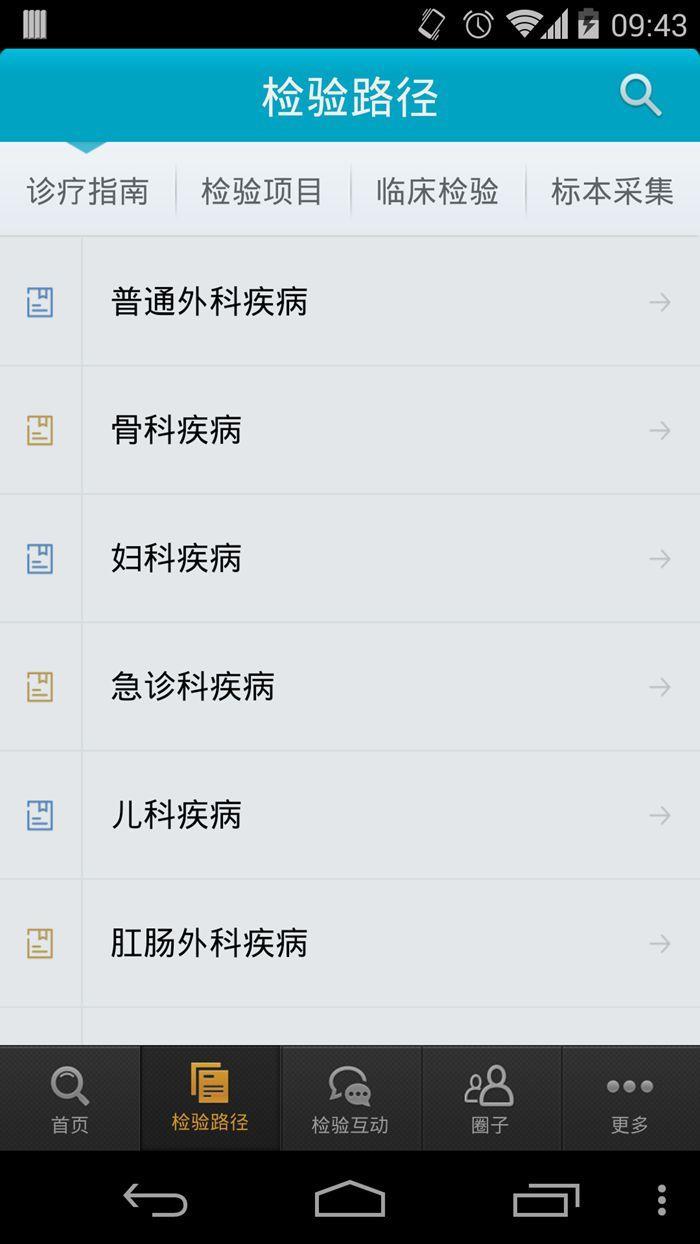The width and height of the screenshot is (700, 1244).
Task: Open 肛肠外科疾病 category
Action: (350, 943)
